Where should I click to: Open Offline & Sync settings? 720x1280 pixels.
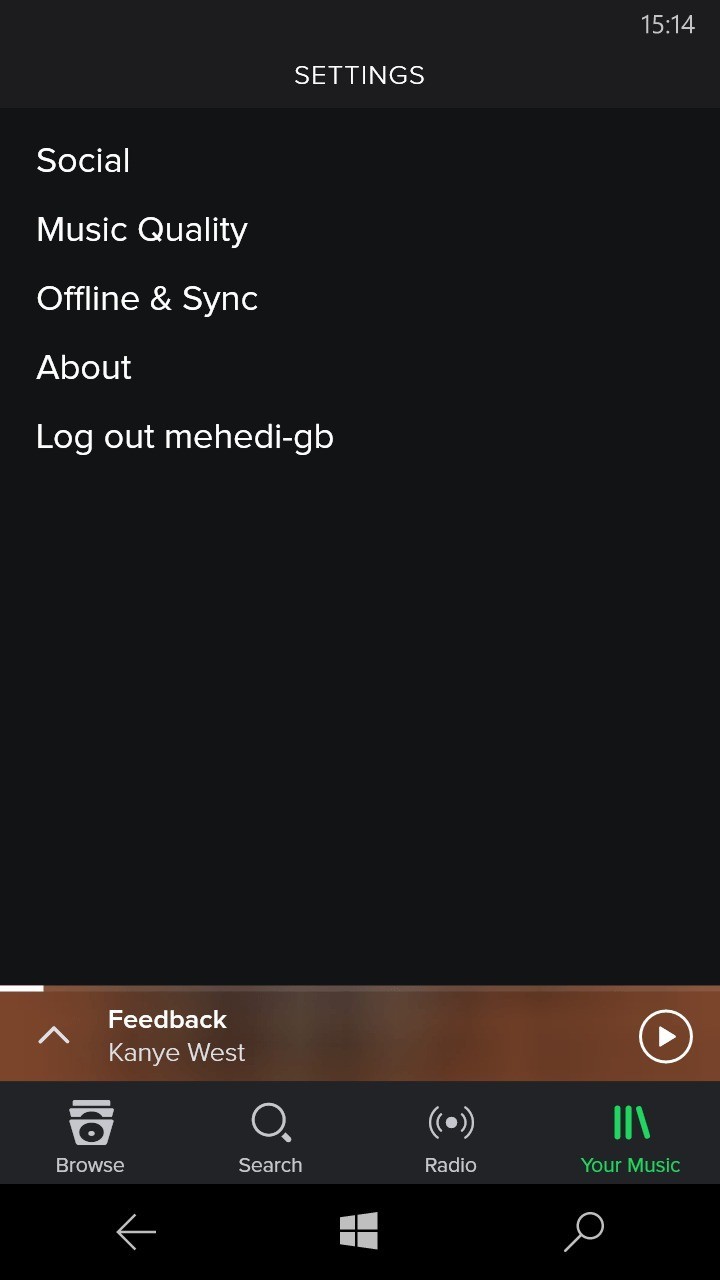coord(147,299)
